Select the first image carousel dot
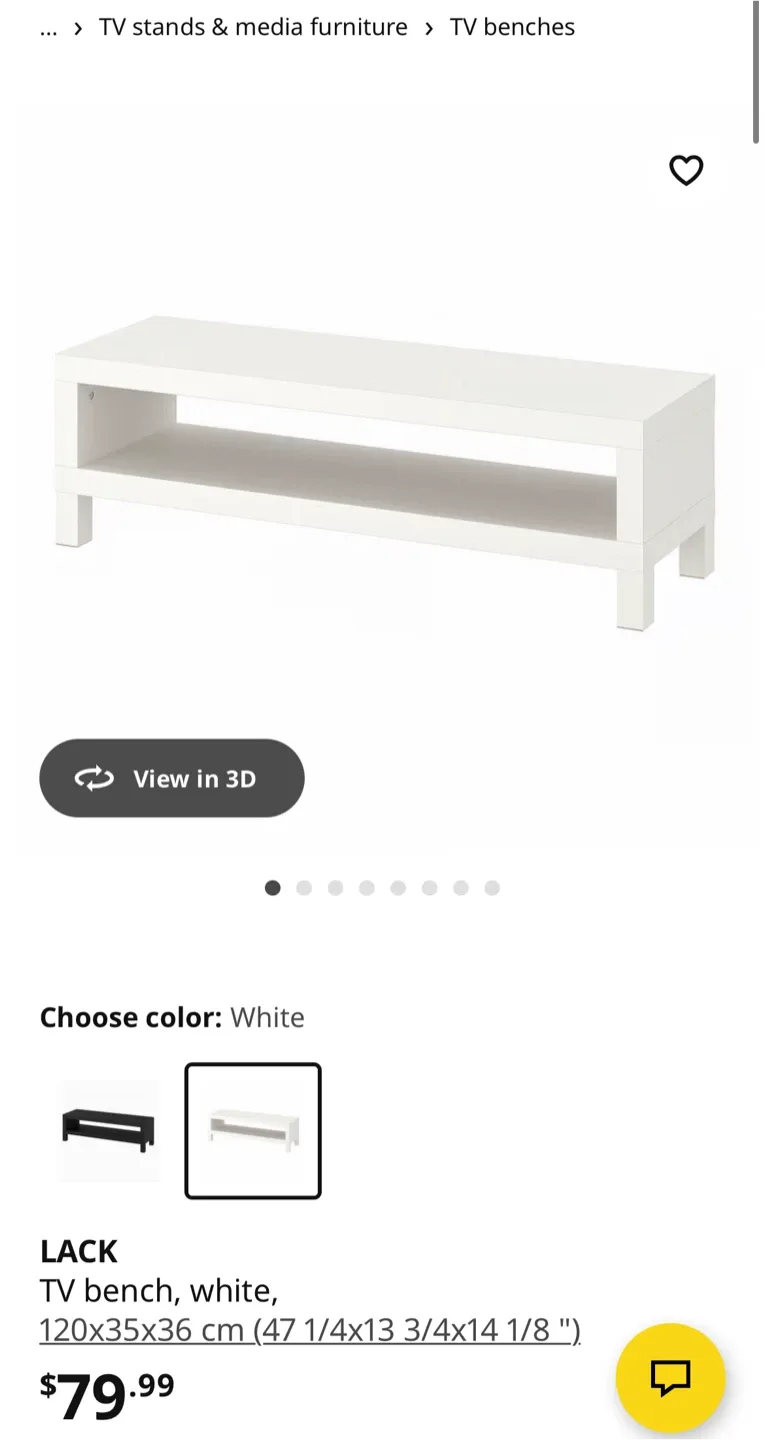Screen dimensions: 765x1440 tap(272, 887)
